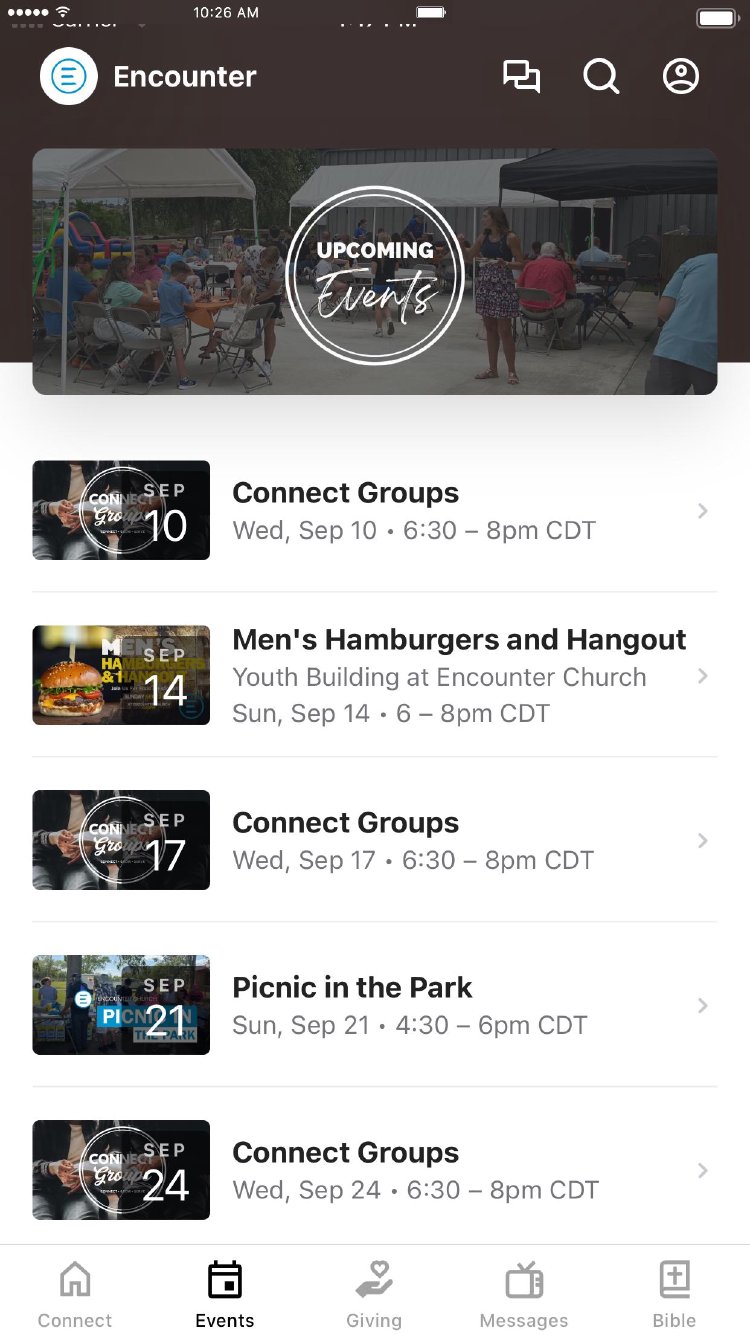The image size is (750, 1334).
Task: View Men's Hamburgers and Hangout event
Action: [x=375, y=675]
